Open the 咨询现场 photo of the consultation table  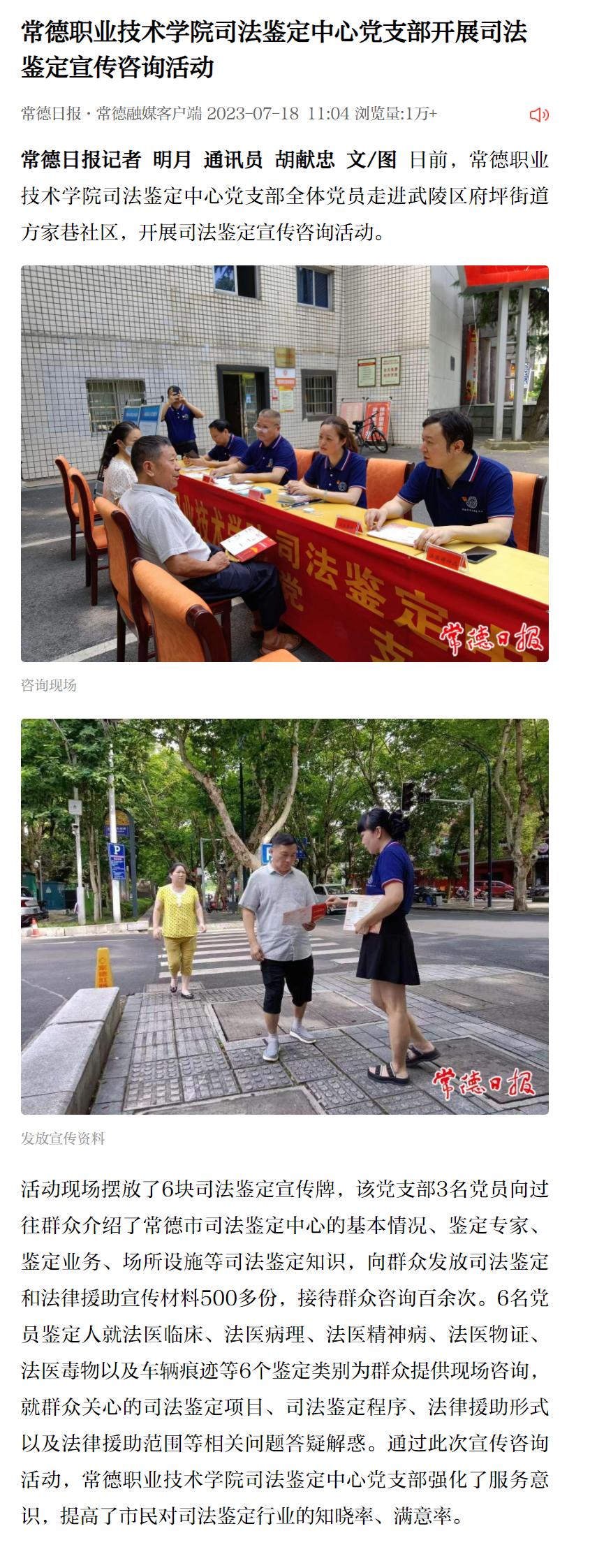pos(285,463)
